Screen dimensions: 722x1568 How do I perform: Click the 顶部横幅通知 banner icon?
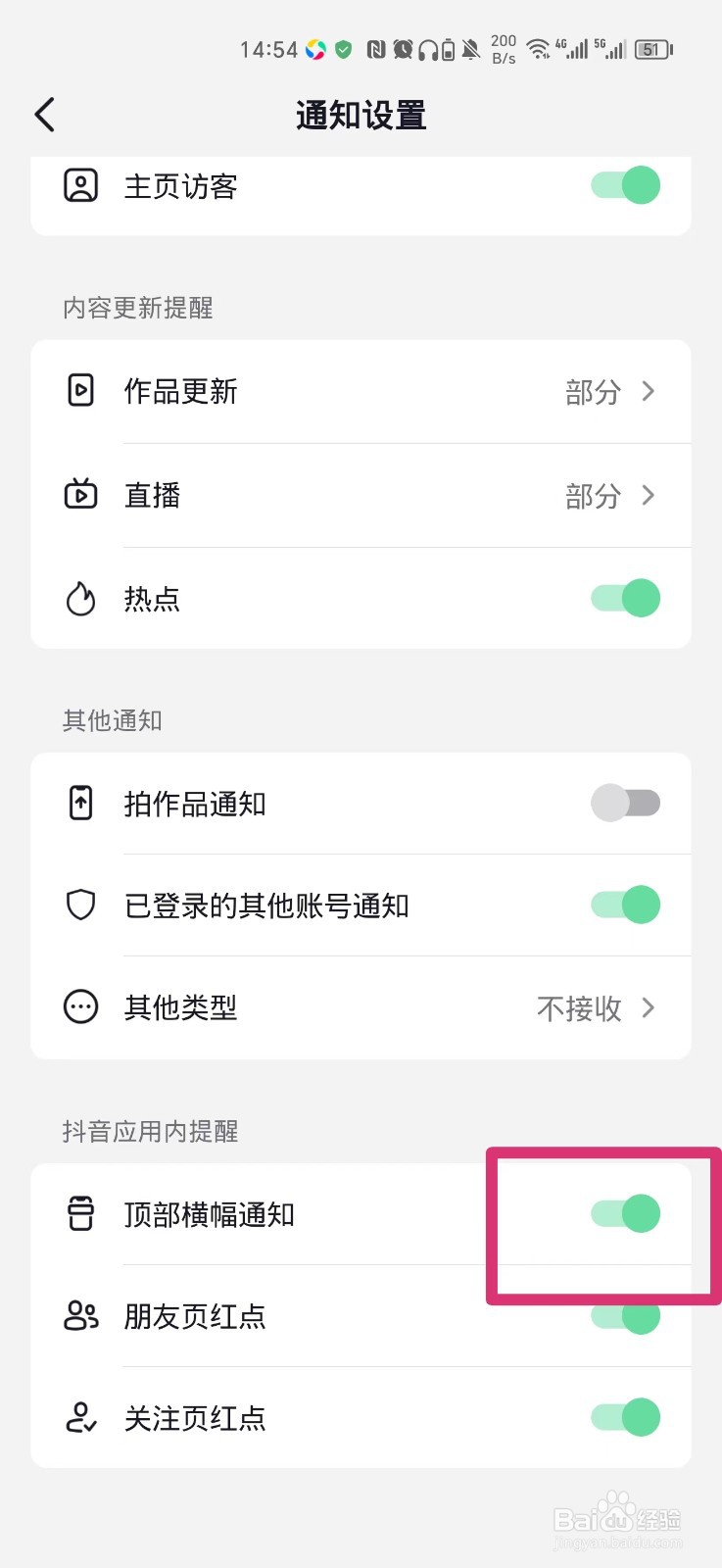(x=81, y=1213)
